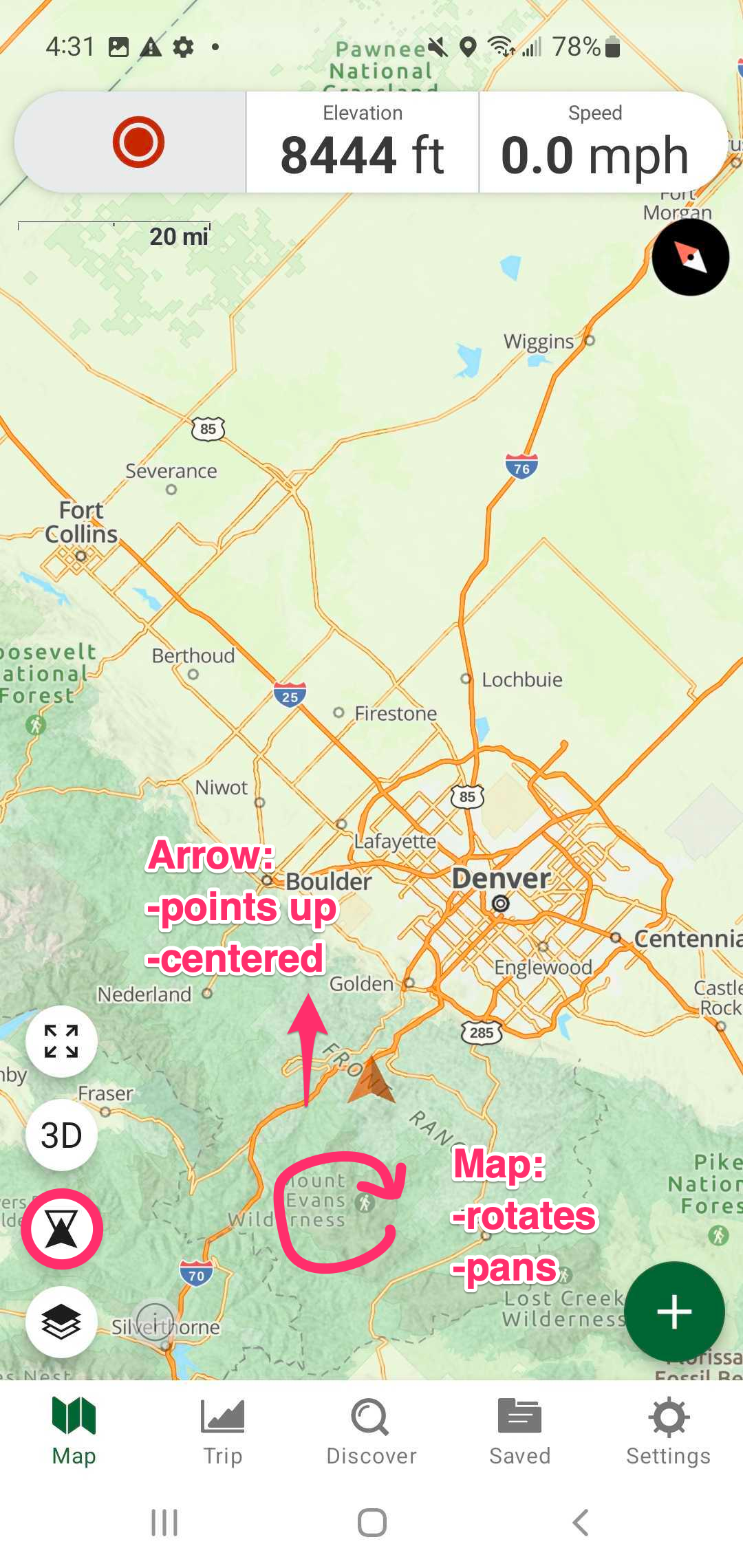Screen dimensions: 743x1568
Task: Start recording a track
Action: point(138,142)
